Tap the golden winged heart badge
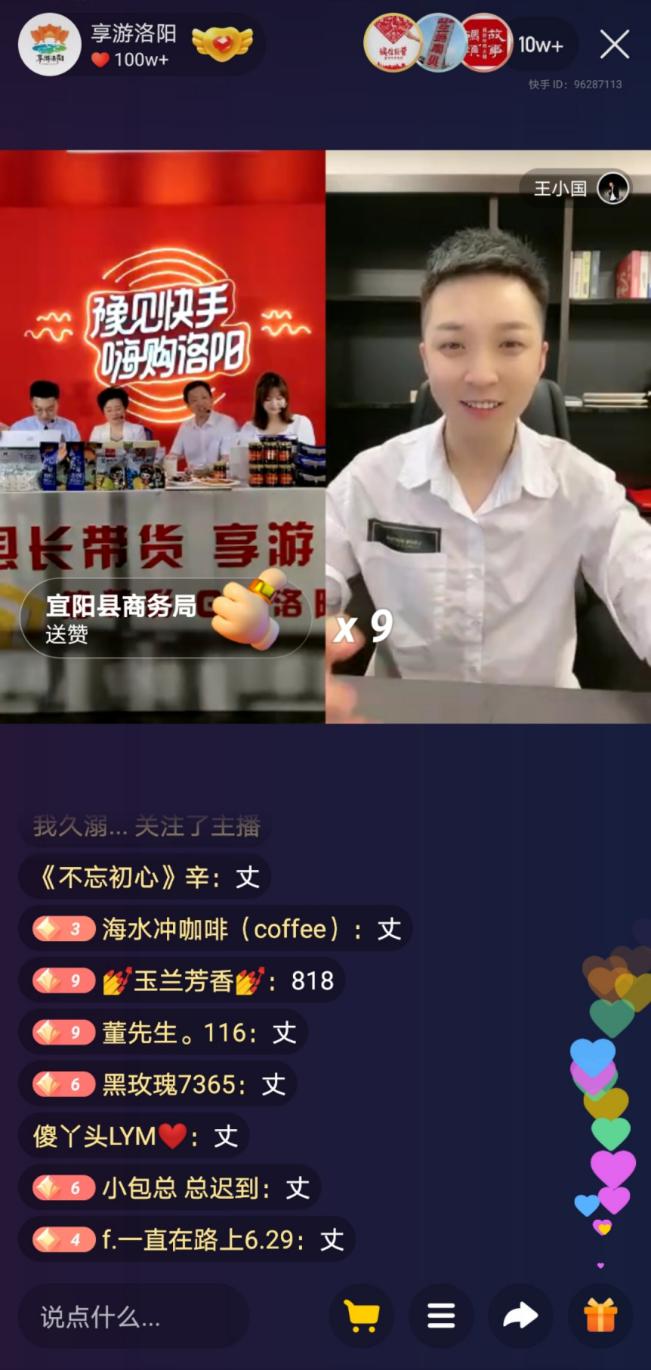Image resolution: width=651 pixels, height=1370 pixels. (223, 43)
